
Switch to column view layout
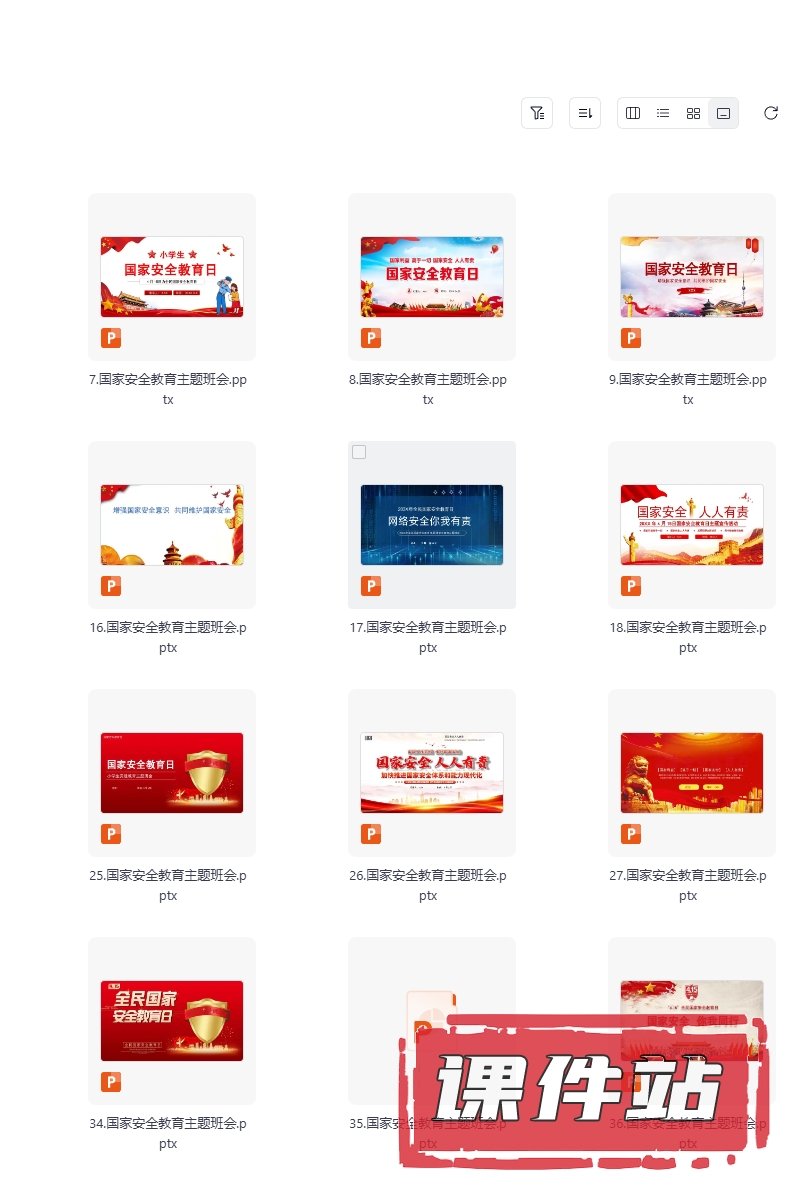coord(633,113)
